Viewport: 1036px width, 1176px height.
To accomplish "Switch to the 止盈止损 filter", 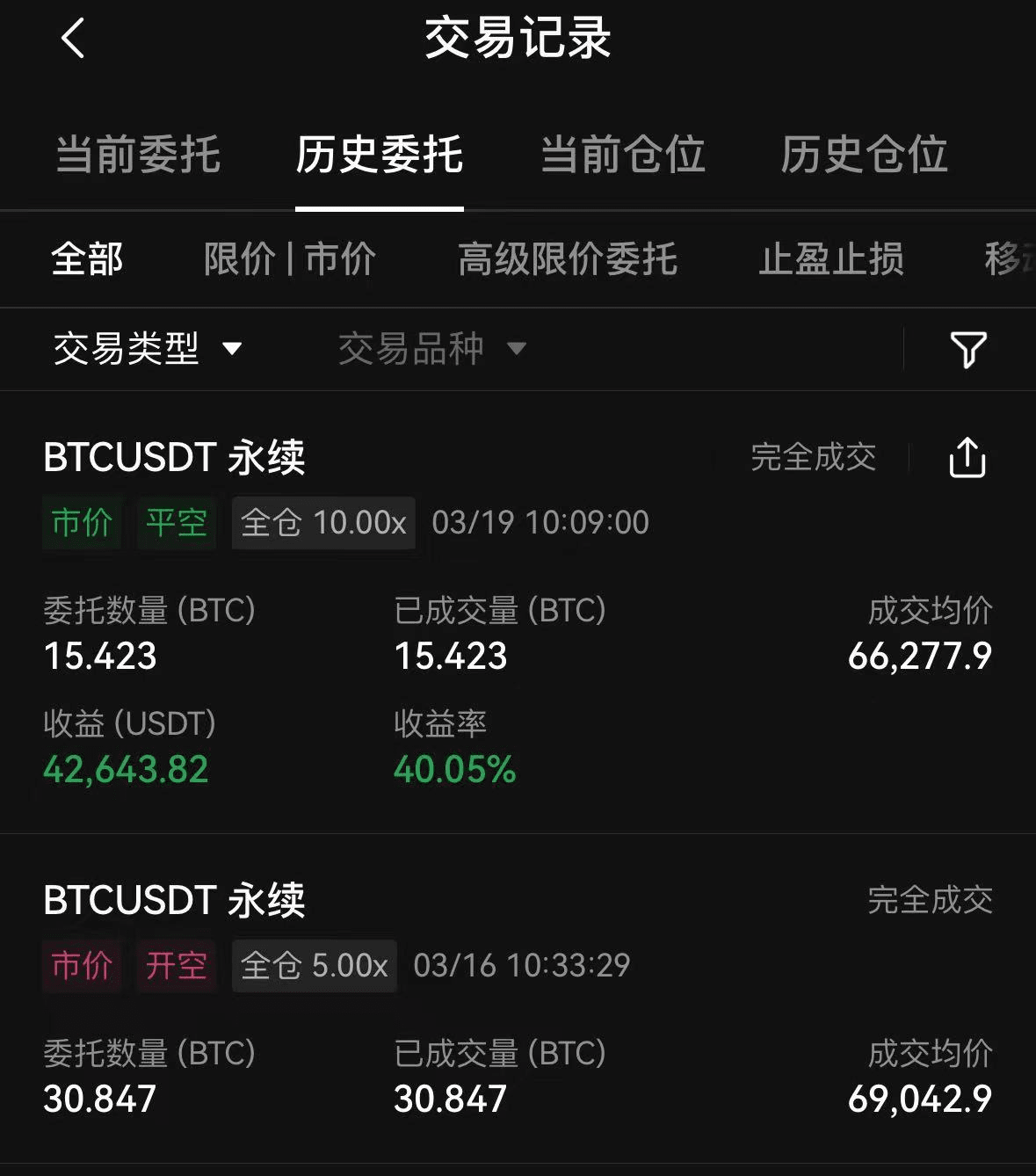I will (x=832, y=261).
